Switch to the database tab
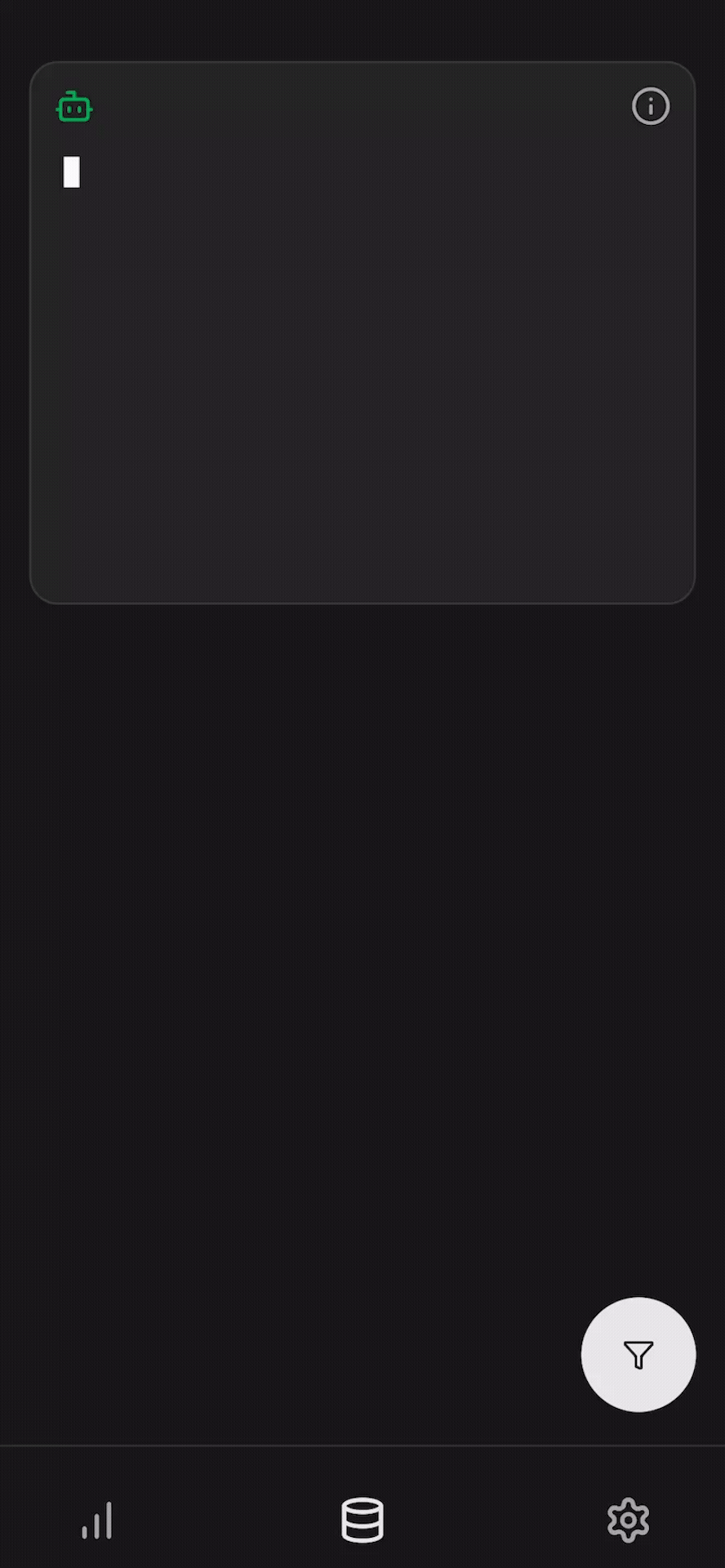This screenshot has width=725, height=1568. (362, 1521)
